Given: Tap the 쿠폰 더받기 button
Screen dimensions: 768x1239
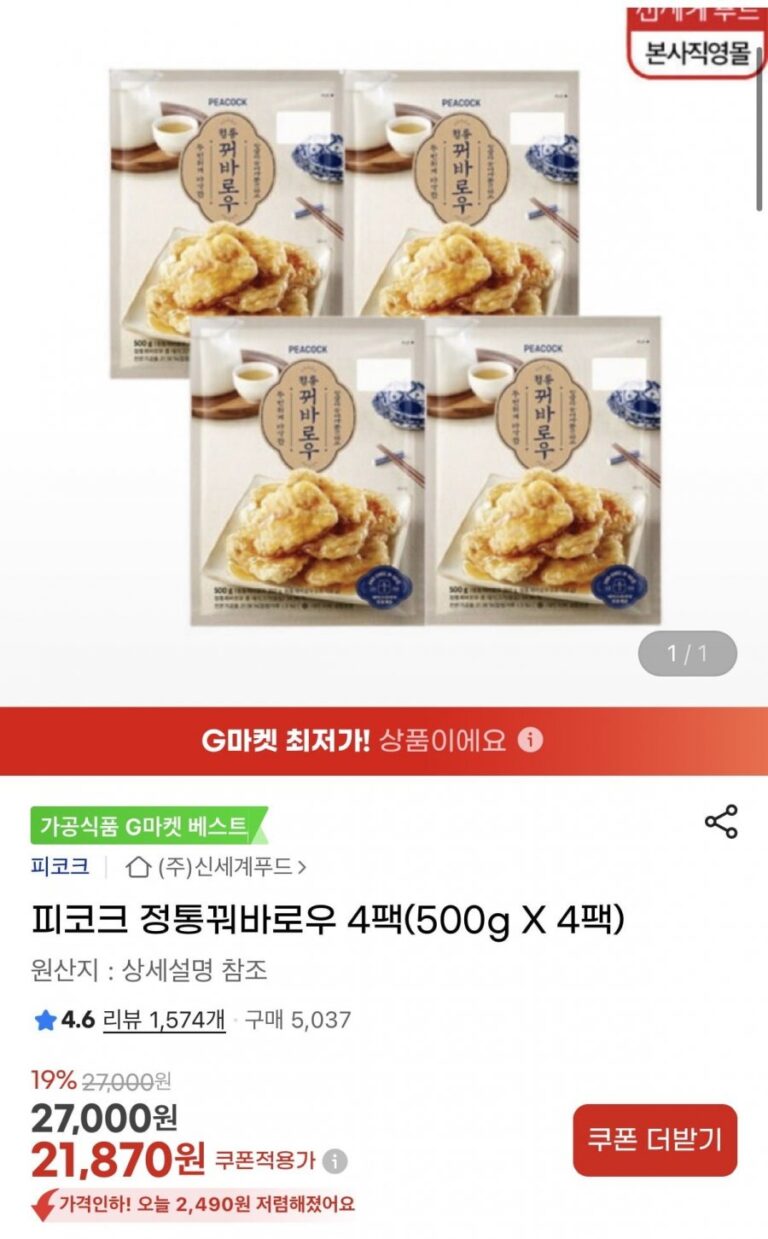Looking at the screenshot, I should 654,1140.
